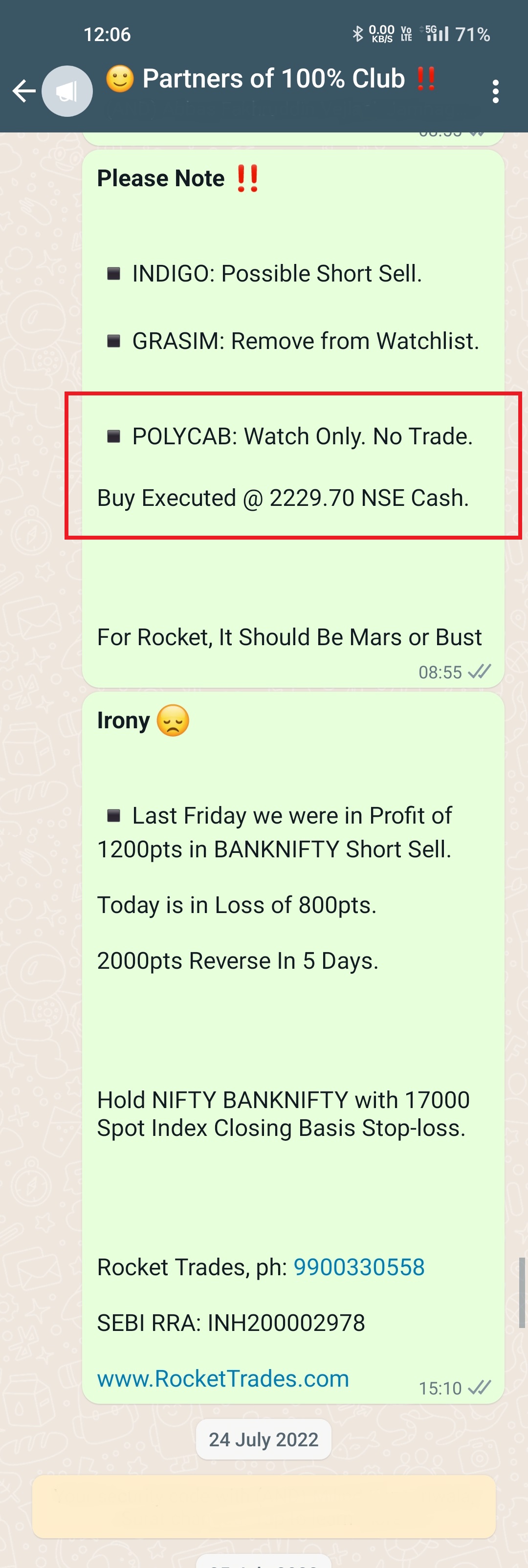
Task: Open Partners of 100% Club info
Action: (273, 79)
